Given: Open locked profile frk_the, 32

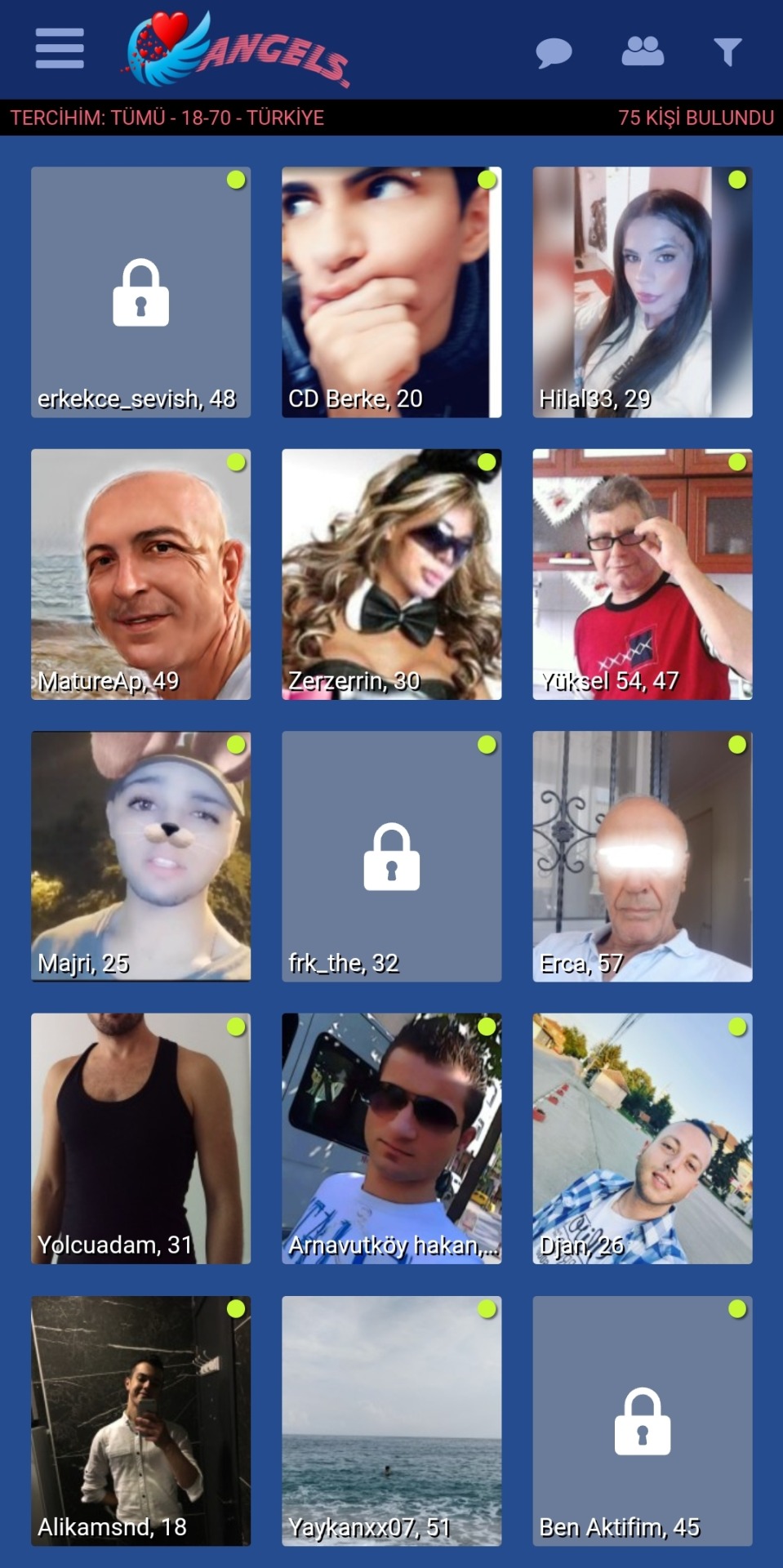Looking at the screenshot, I should tap(392, 857).
